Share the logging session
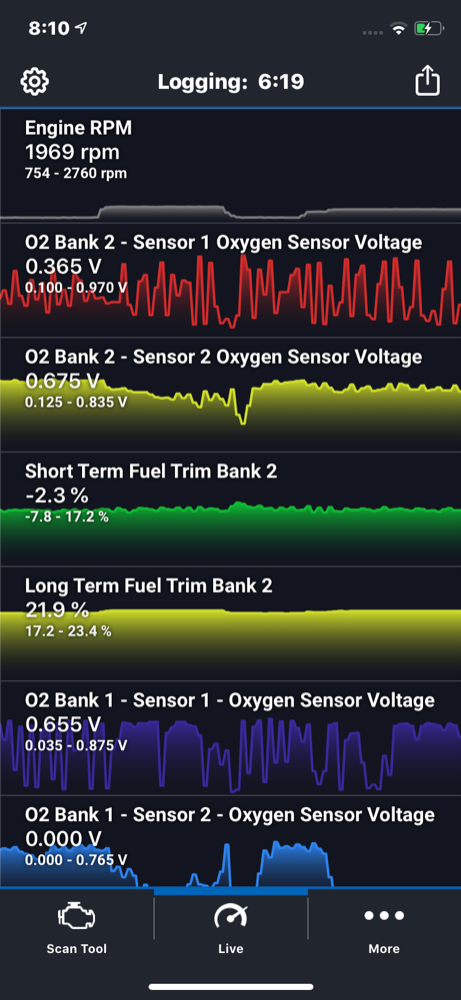 [x=427, y=81]
